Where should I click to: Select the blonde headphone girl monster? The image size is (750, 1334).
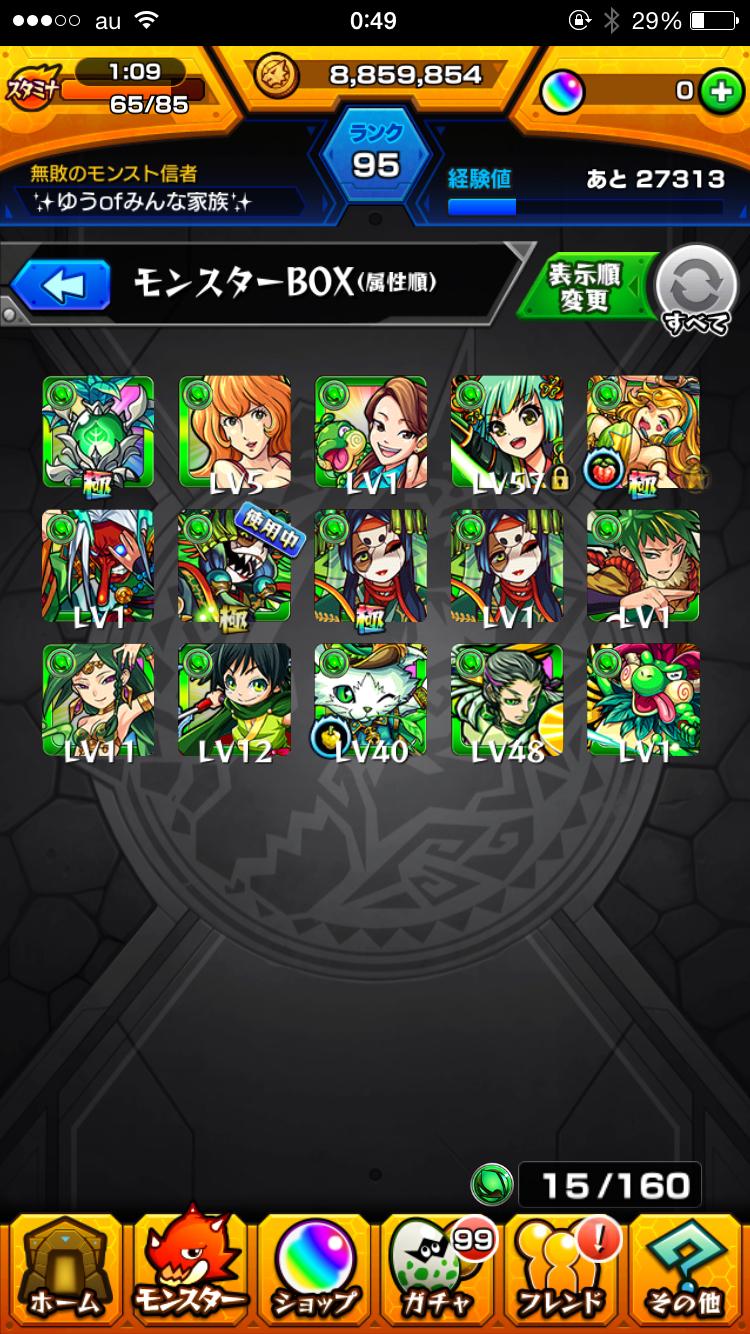[x=643, y=432]
